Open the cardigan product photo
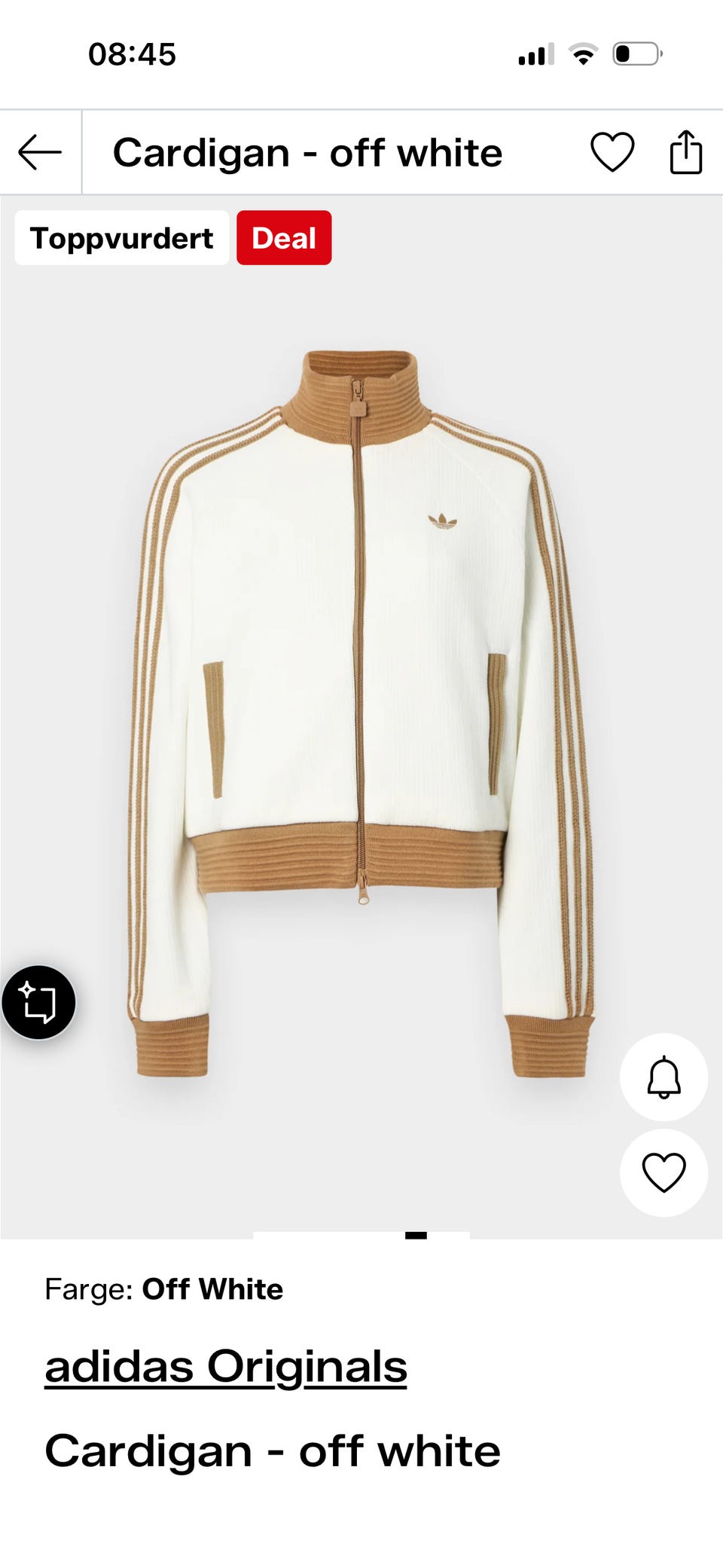 361,714
